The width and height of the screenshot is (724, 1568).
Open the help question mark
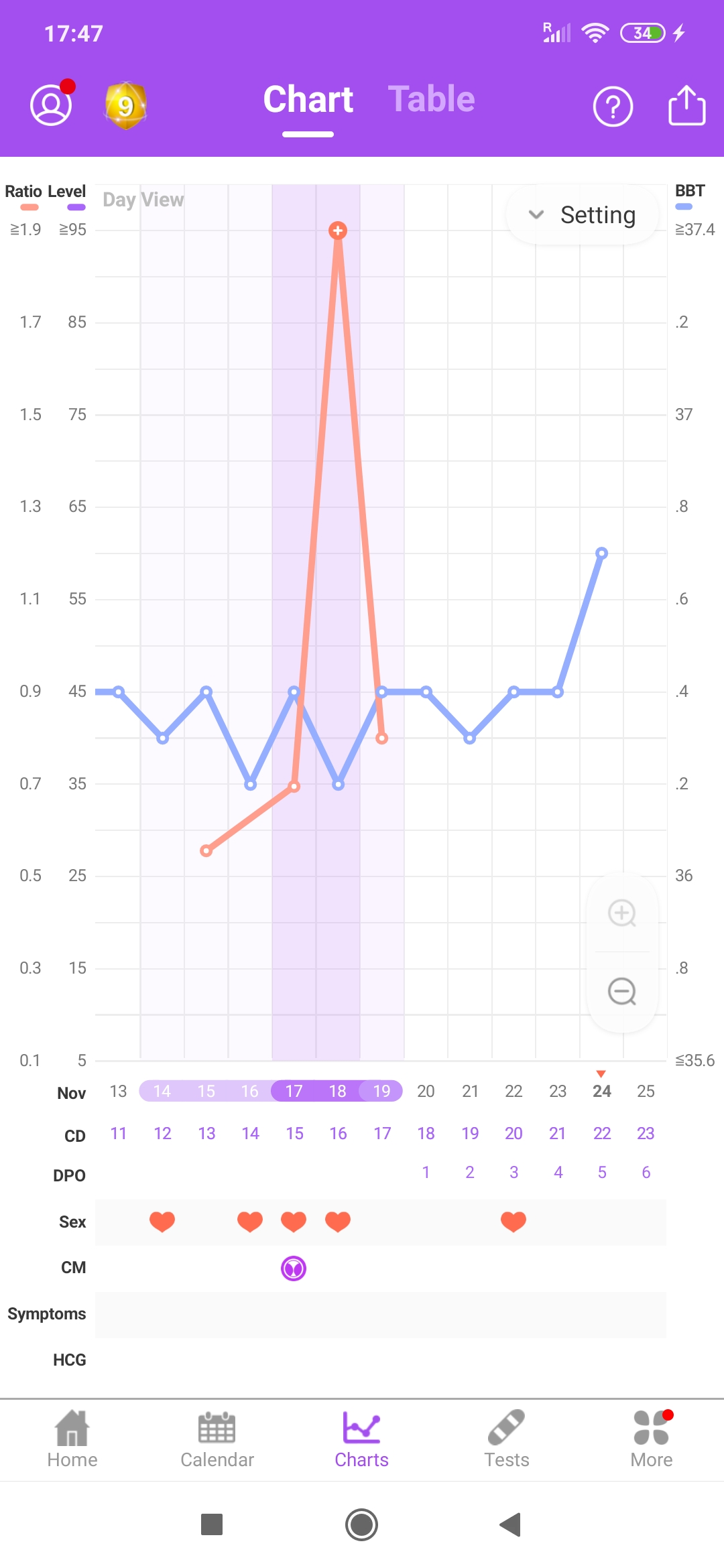613,106
